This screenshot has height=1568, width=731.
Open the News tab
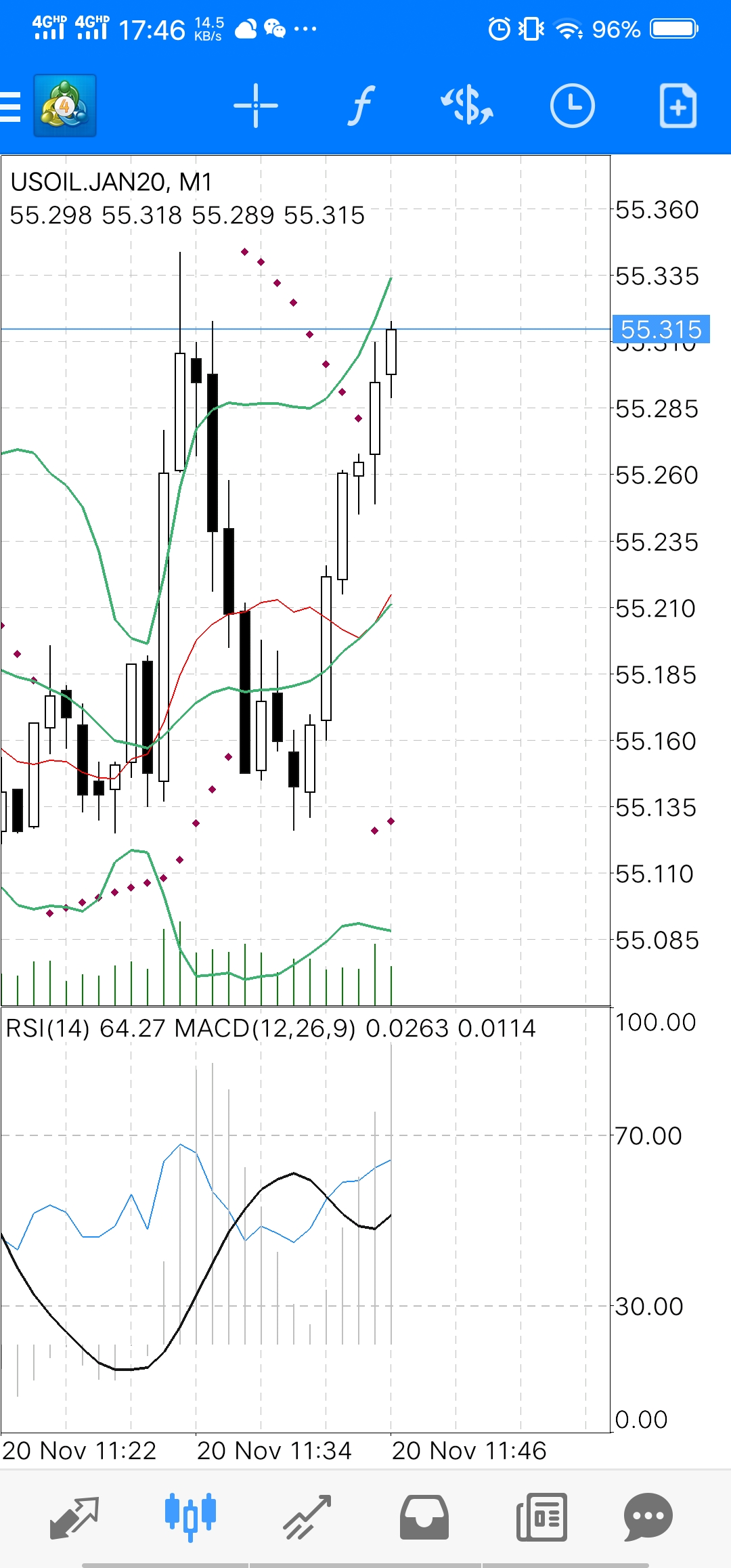541,1517
